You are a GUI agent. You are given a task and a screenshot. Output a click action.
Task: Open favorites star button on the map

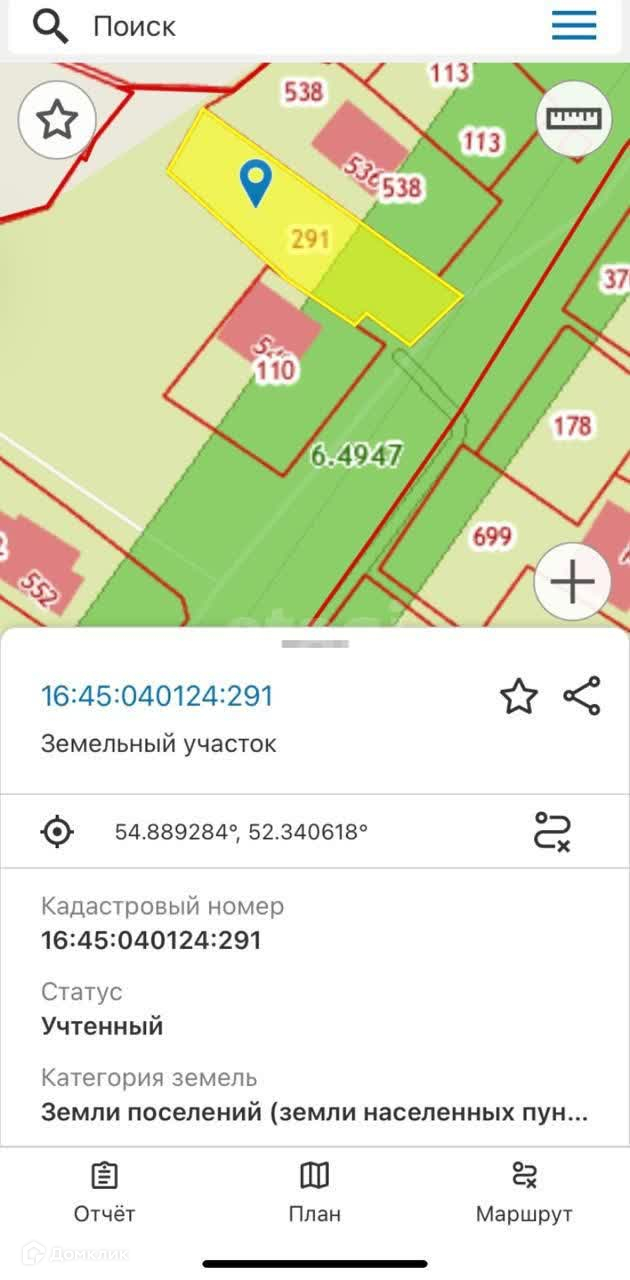click(57, 121)
